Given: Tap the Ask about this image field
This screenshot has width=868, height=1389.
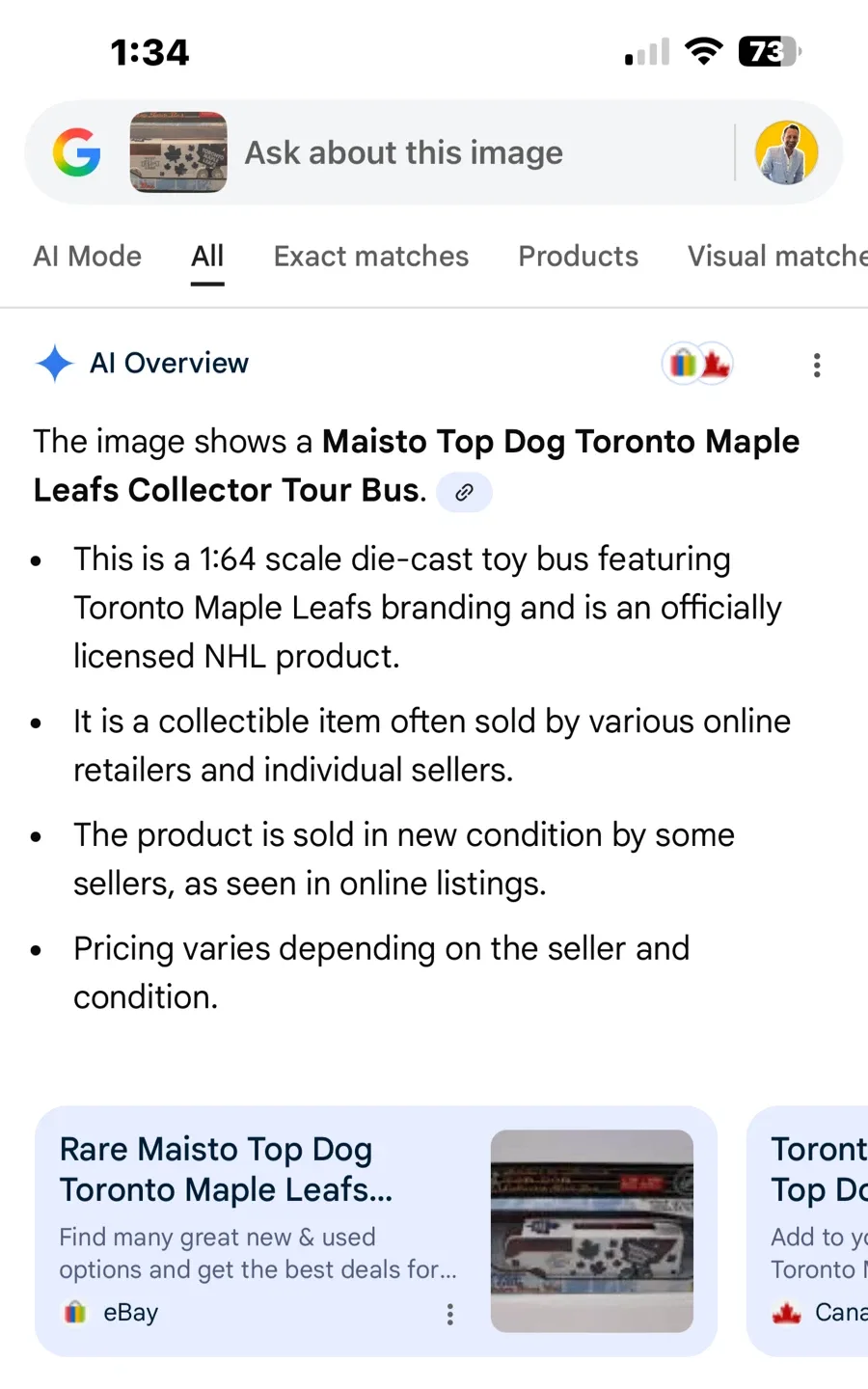Looking at the screenshot, I should tap(403, 152).
